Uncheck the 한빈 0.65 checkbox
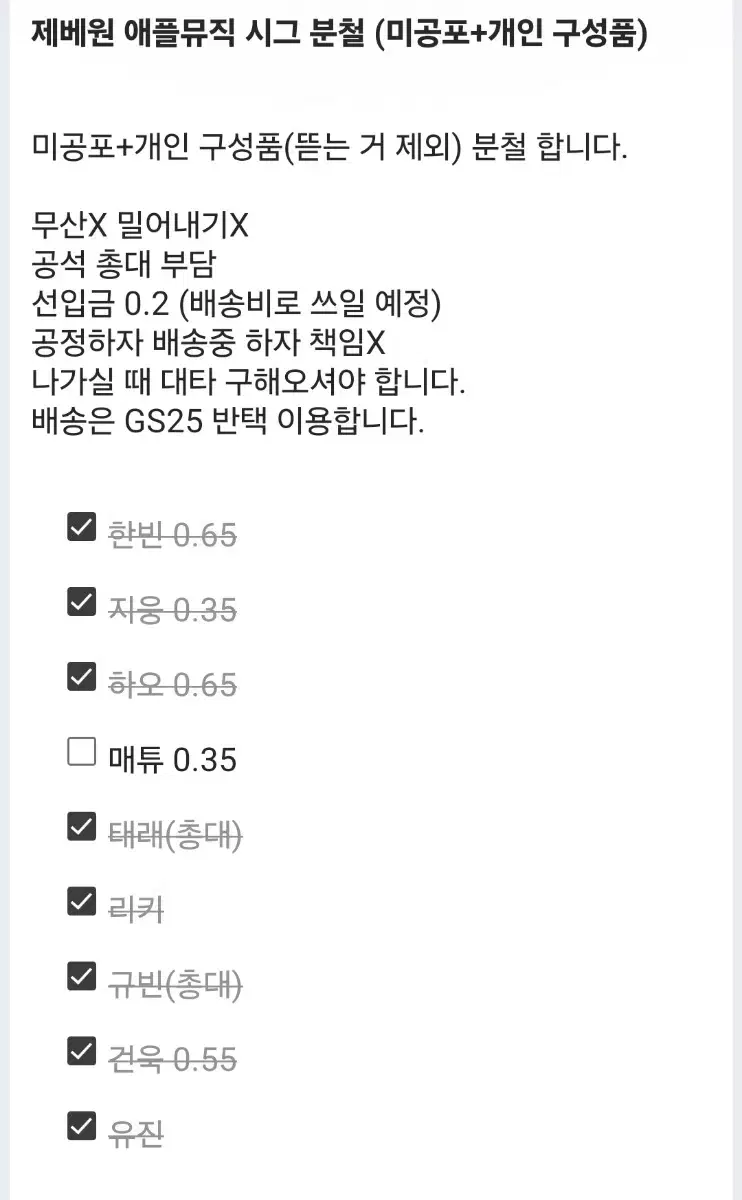 pyautogui.click(x=80, y=525)
